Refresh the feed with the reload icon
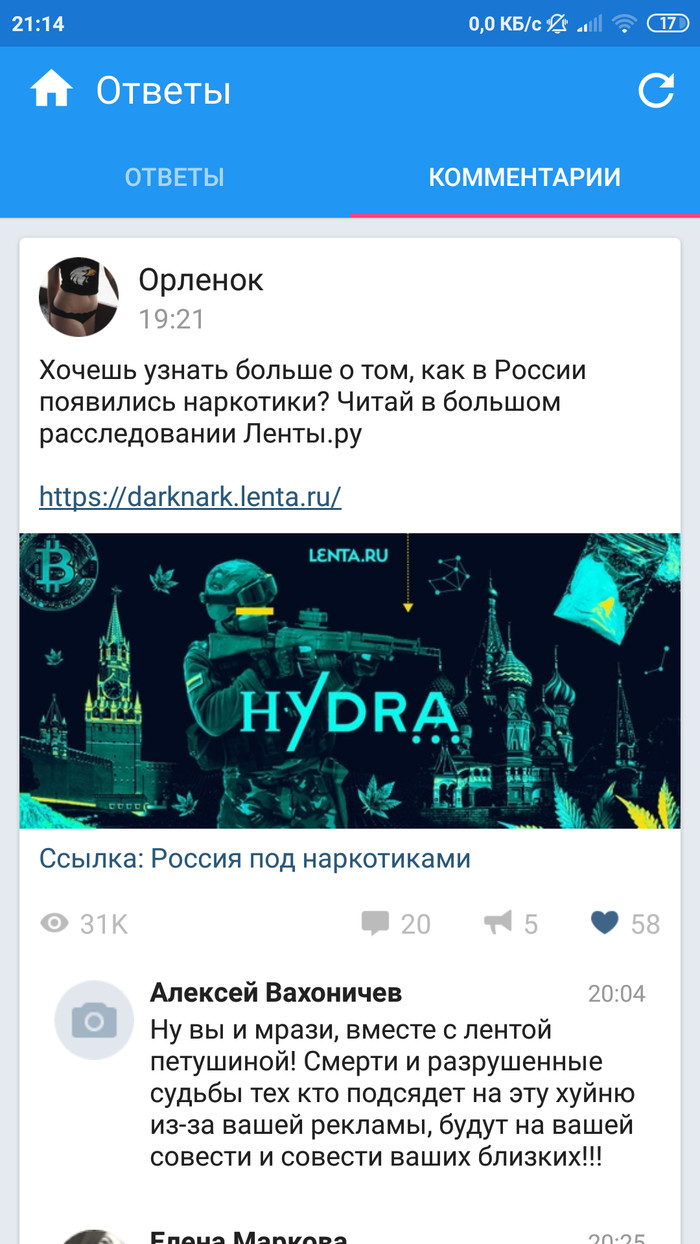 (656, 90)
